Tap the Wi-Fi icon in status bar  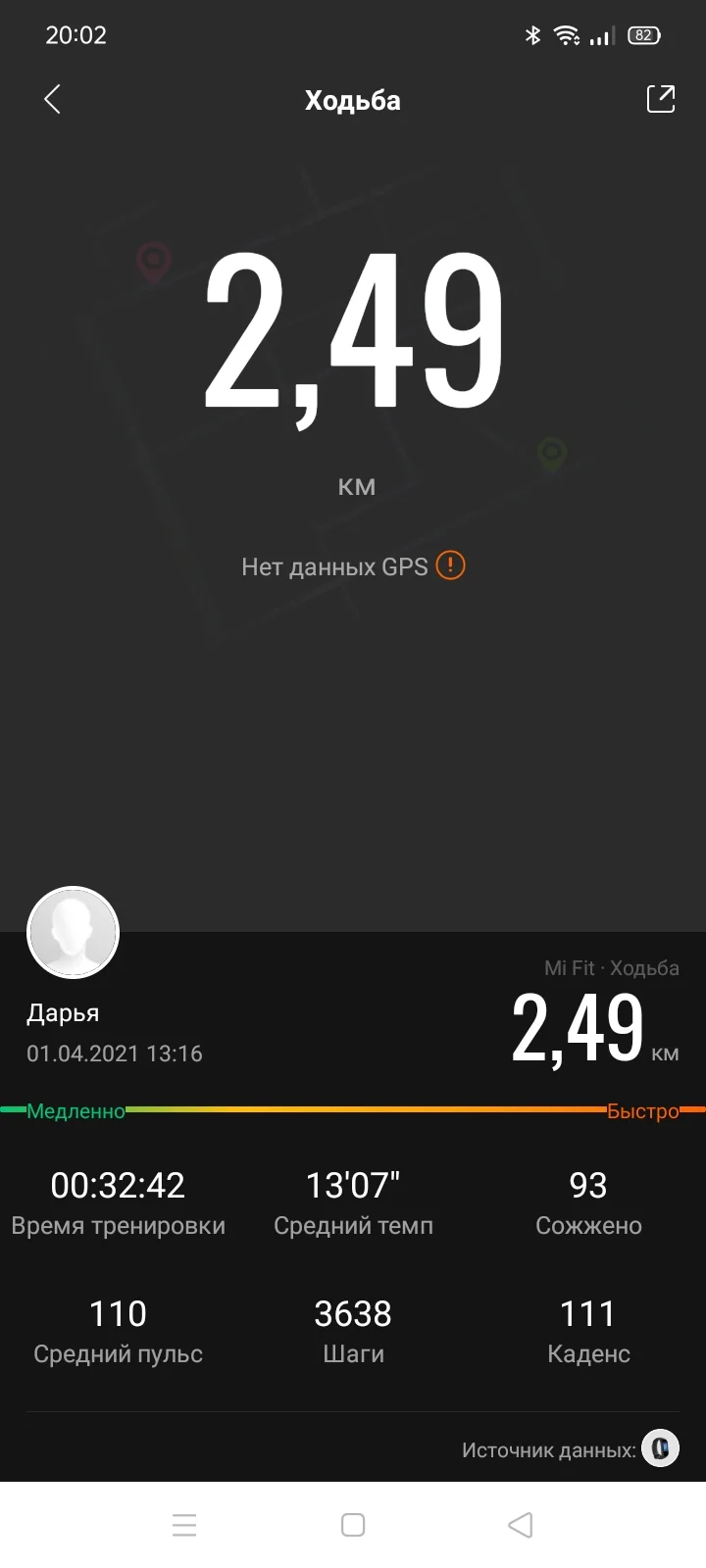pyautogui.click(x=567, y=35)
